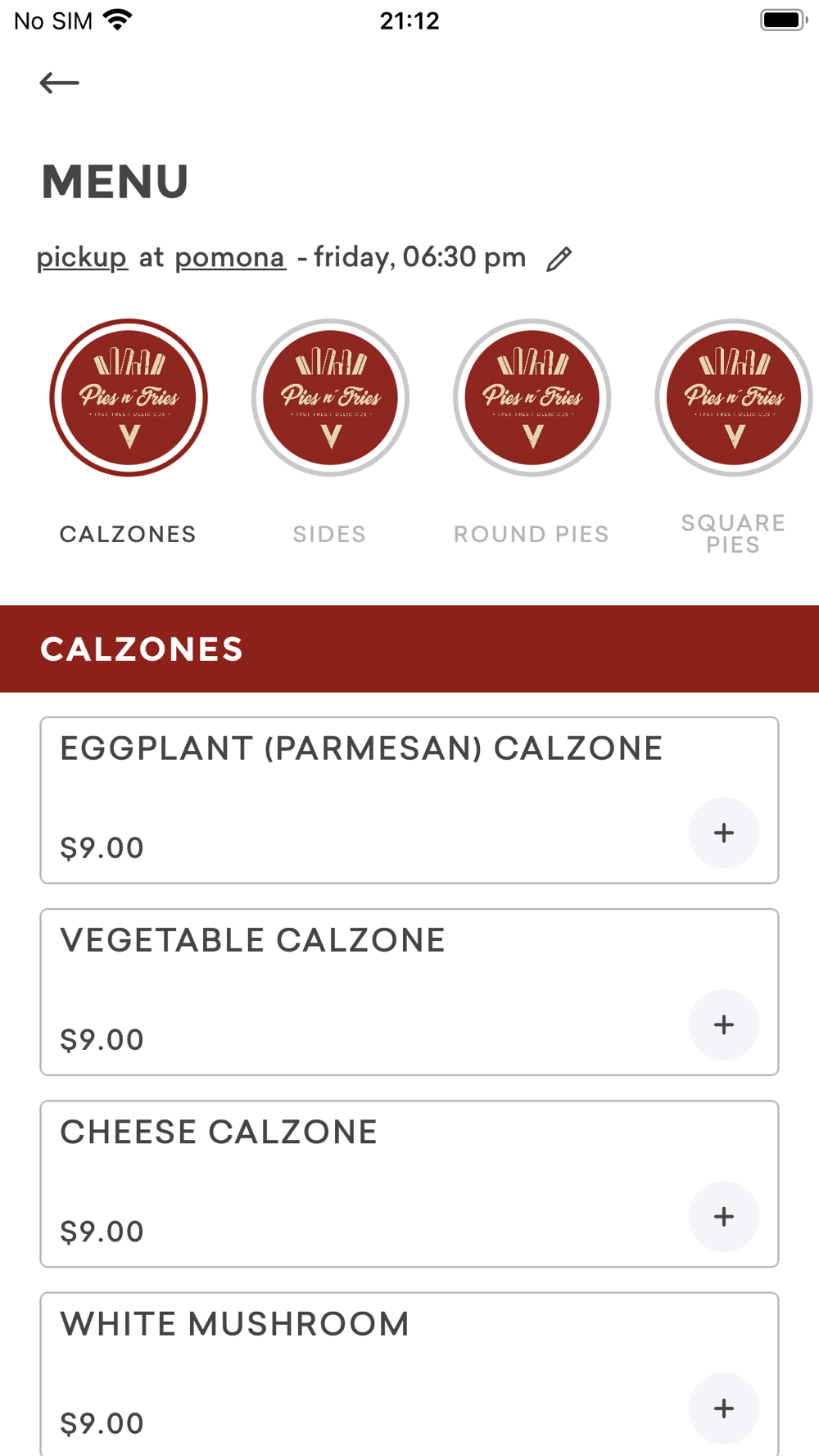Switch to the Sides category
This screenshot has width=819, height=1456.
(x=330, y=432)
